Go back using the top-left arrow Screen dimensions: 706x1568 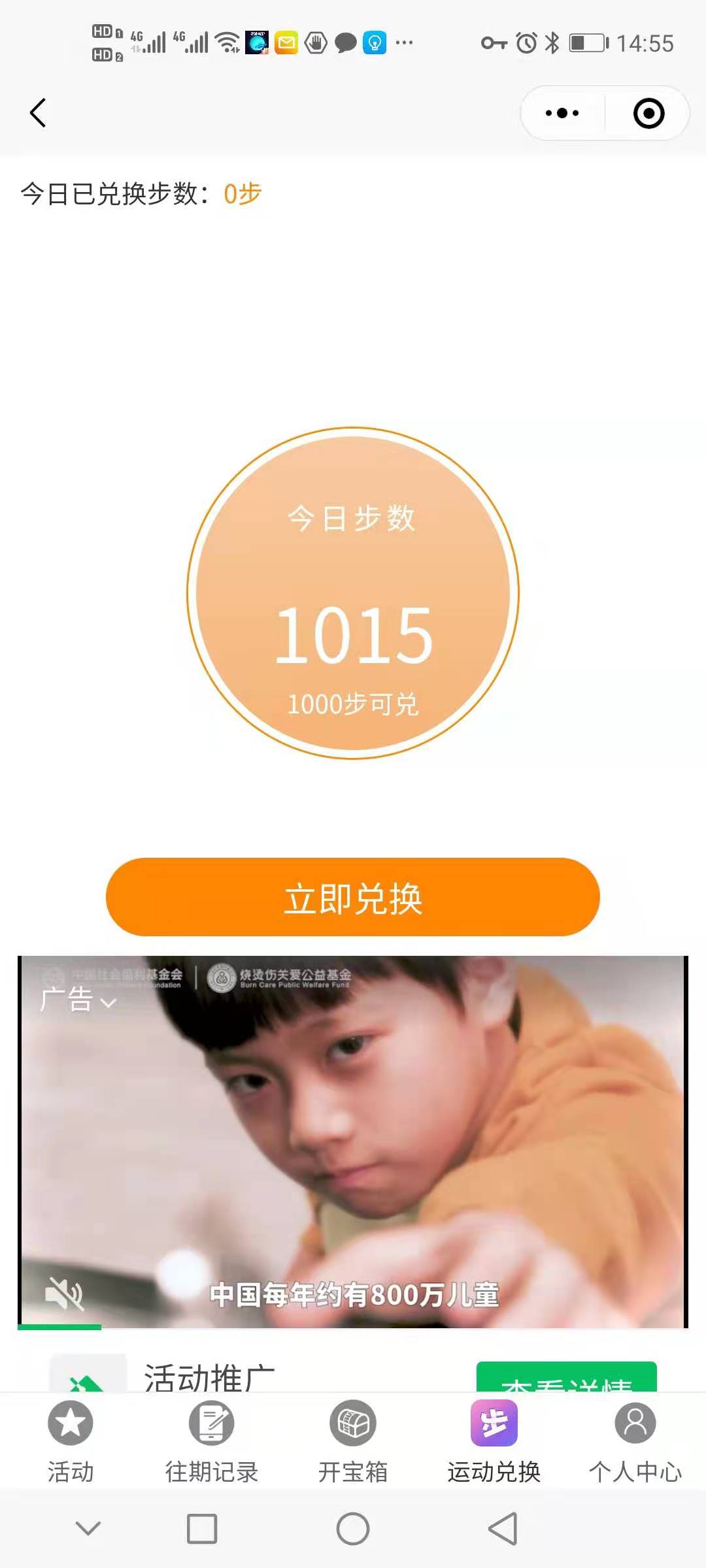39,113
